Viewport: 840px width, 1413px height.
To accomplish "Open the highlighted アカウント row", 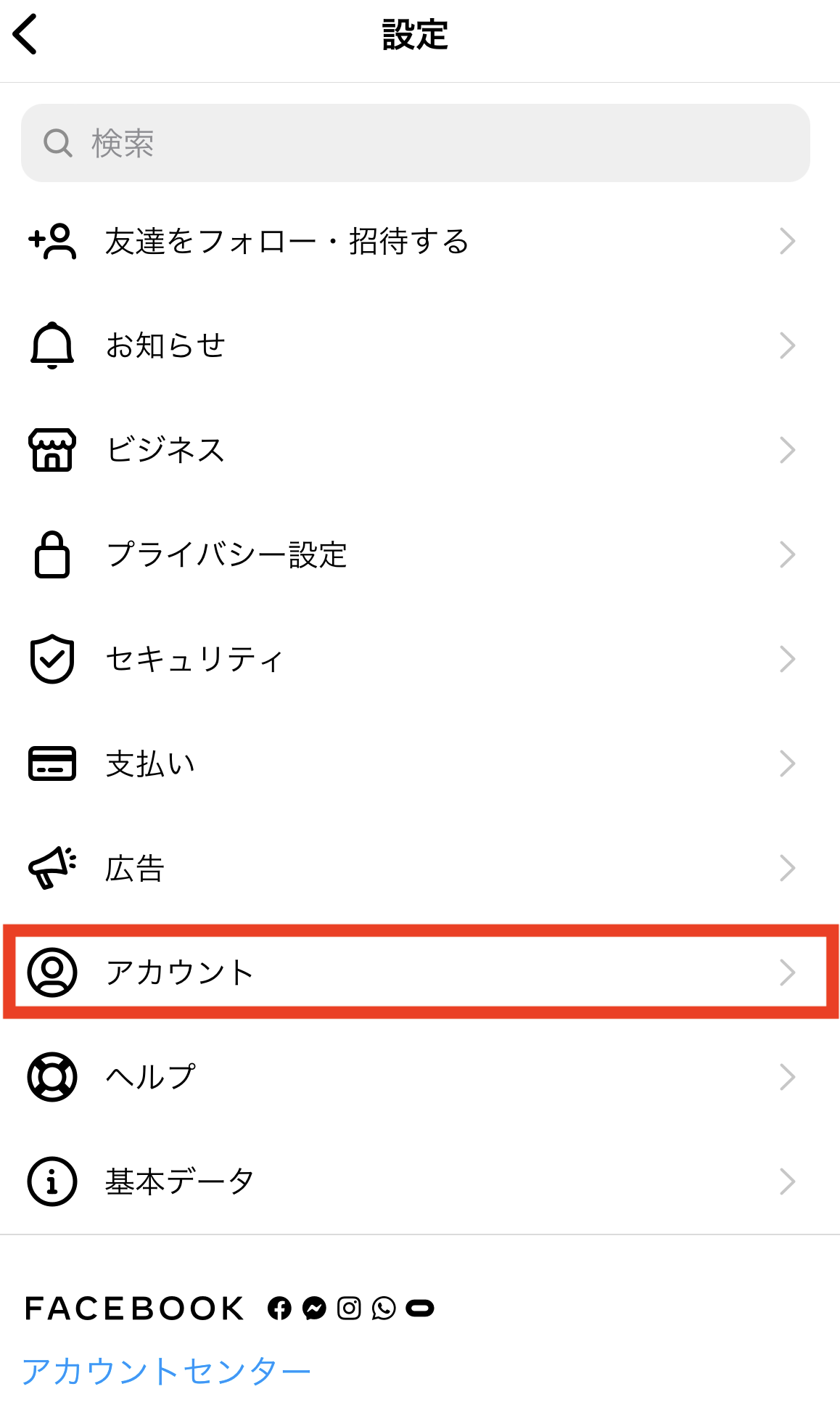I will click(420, 972).
